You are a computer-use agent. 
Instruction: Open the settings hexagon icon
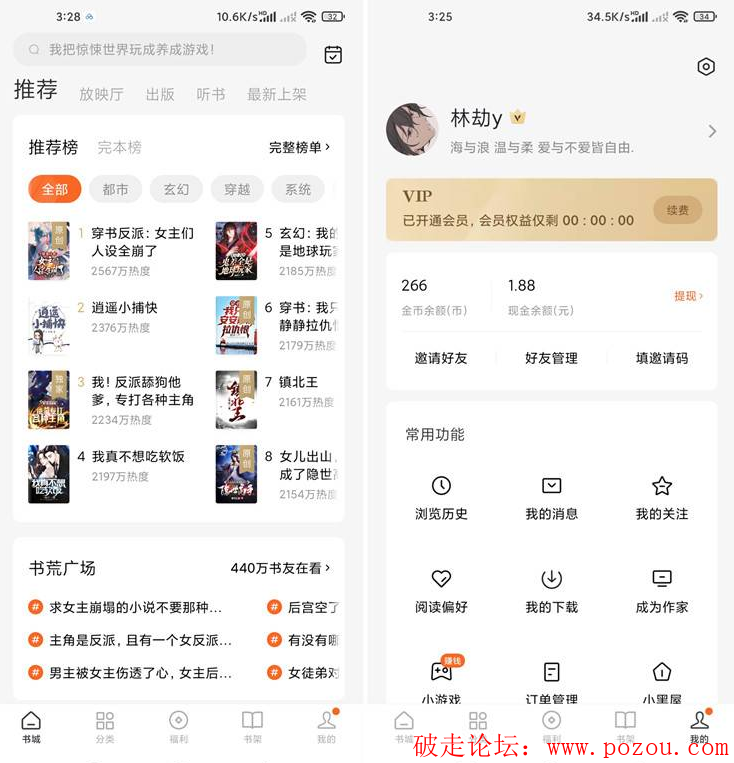pos(705,67)
